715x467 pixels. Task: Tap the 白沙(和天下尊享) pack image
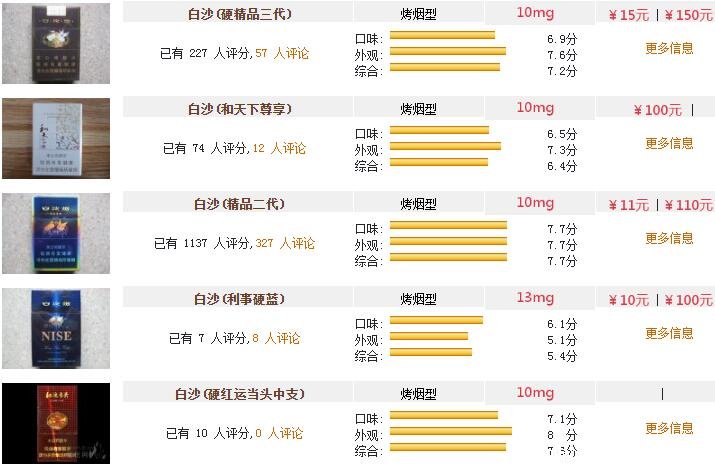tap(42, 138)
